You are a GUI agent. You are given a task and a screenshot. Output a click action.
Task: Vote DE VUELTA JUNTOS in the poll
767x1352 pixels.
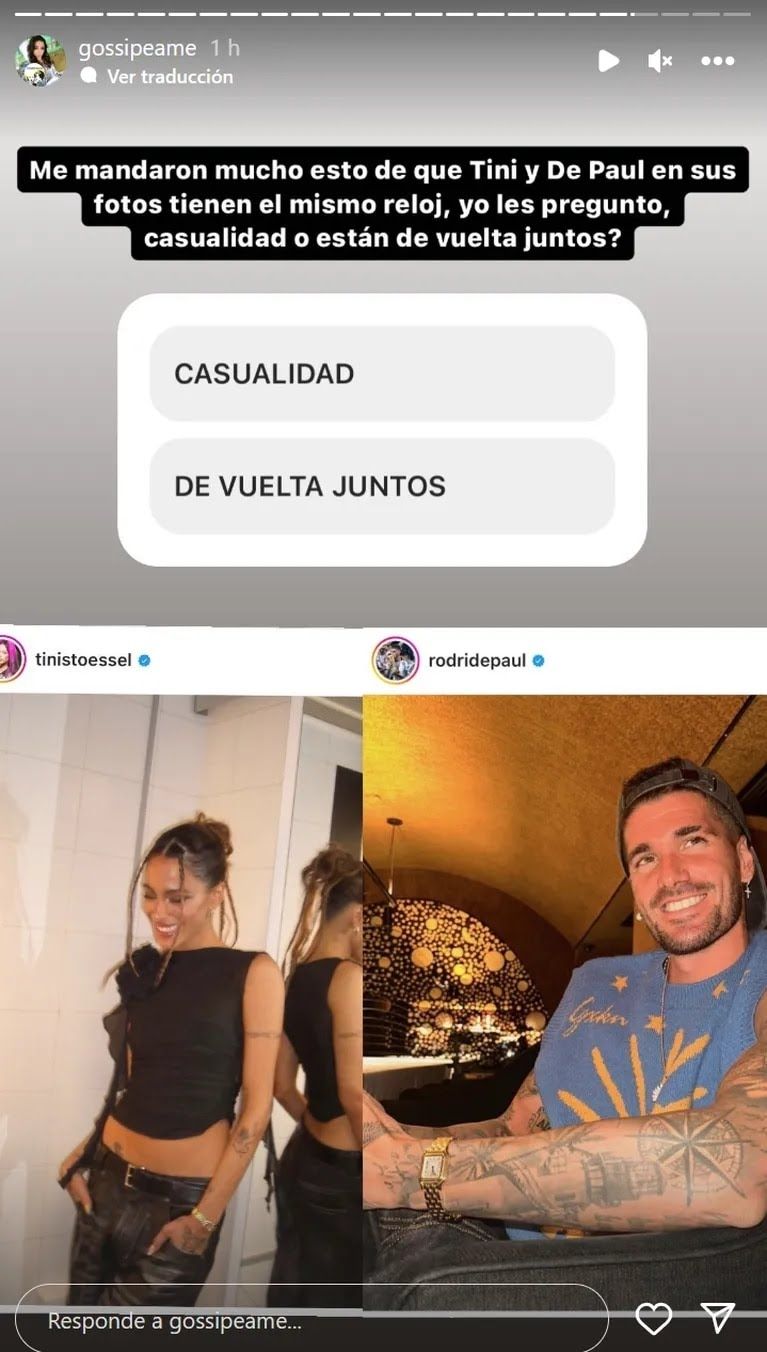pyautogui.click(x=382, y=487)
